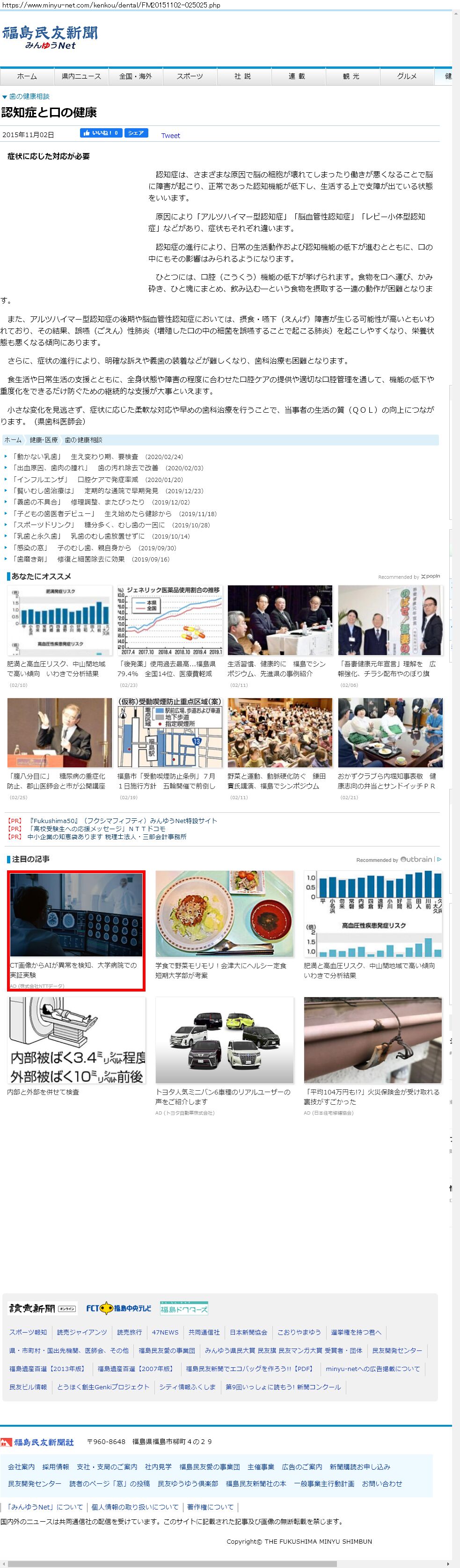
Task: Tap the Facebook いいね! button
Action: [x=101, y=133]
